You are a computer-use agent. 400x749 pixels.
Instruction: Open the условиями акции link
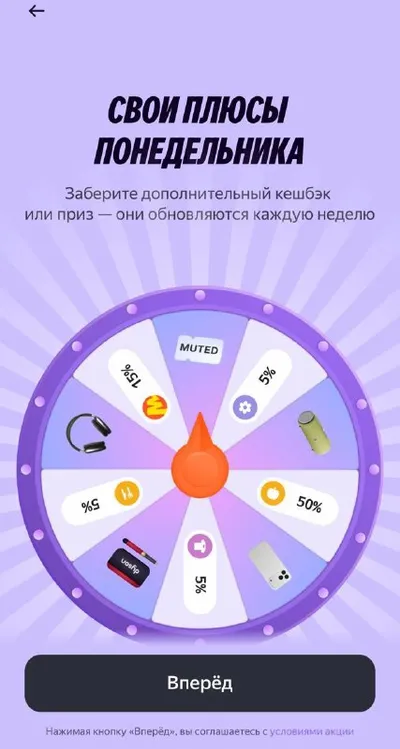click(x=312, y=731)
